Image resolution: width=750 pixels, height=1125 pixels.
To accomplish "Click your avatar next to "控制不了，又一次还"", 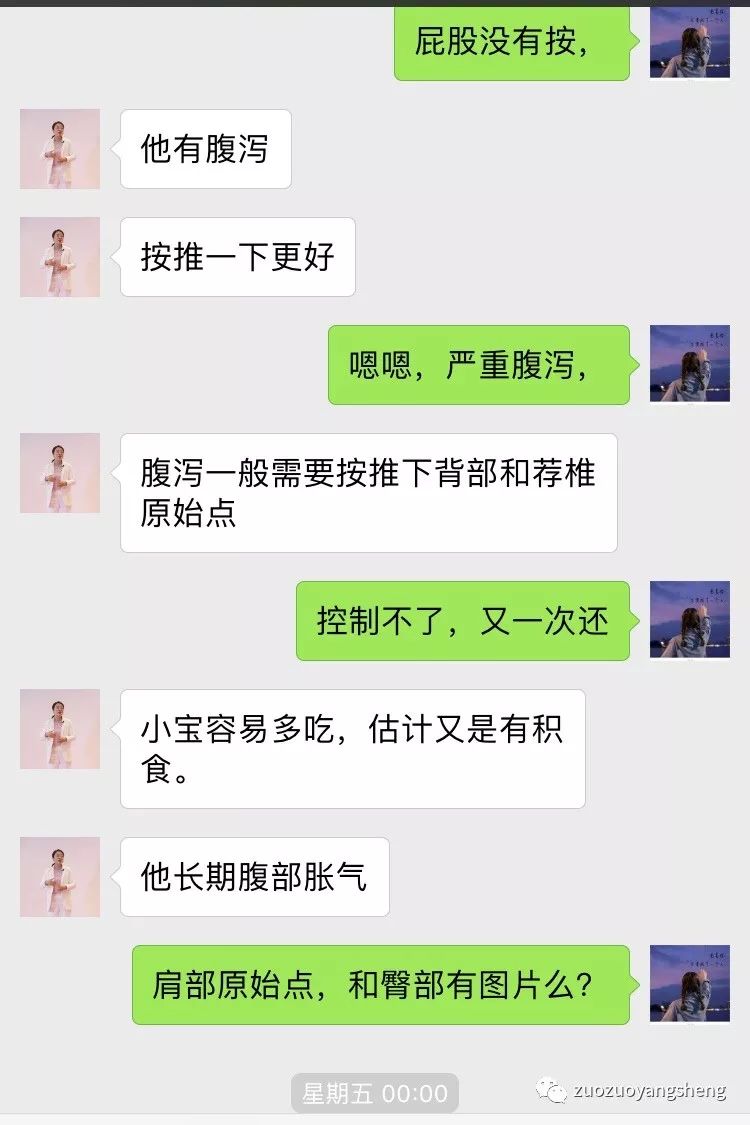I will click(689, 620).
